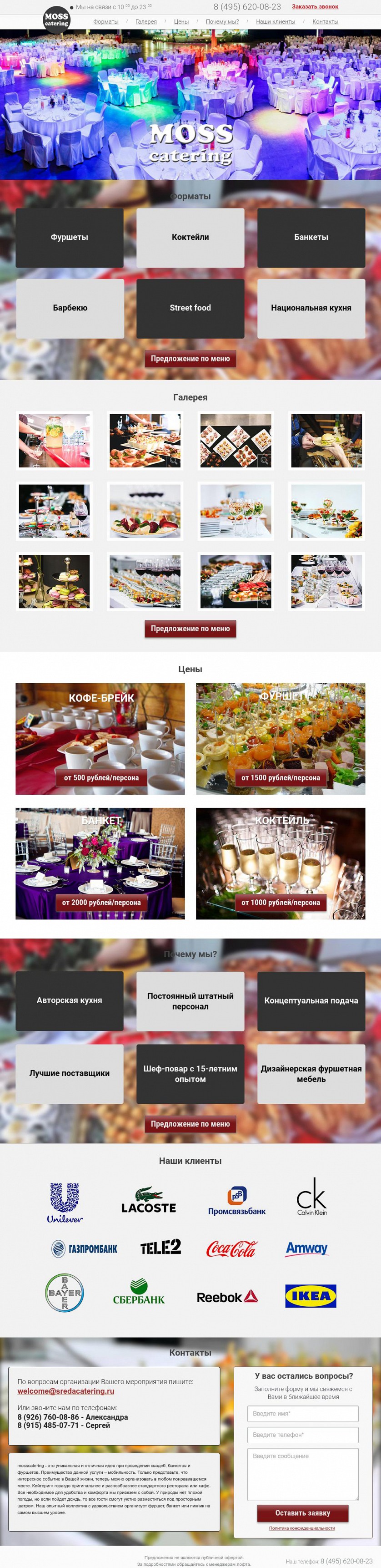Open 'Наши клиенты' menu link
381x1568 pixels.
click(275, 21)
